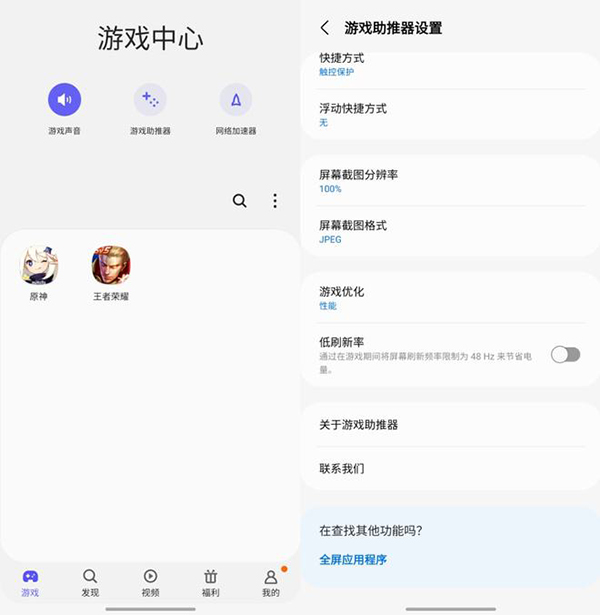Open the 游戏优化 setting

(x=440, y=298)
